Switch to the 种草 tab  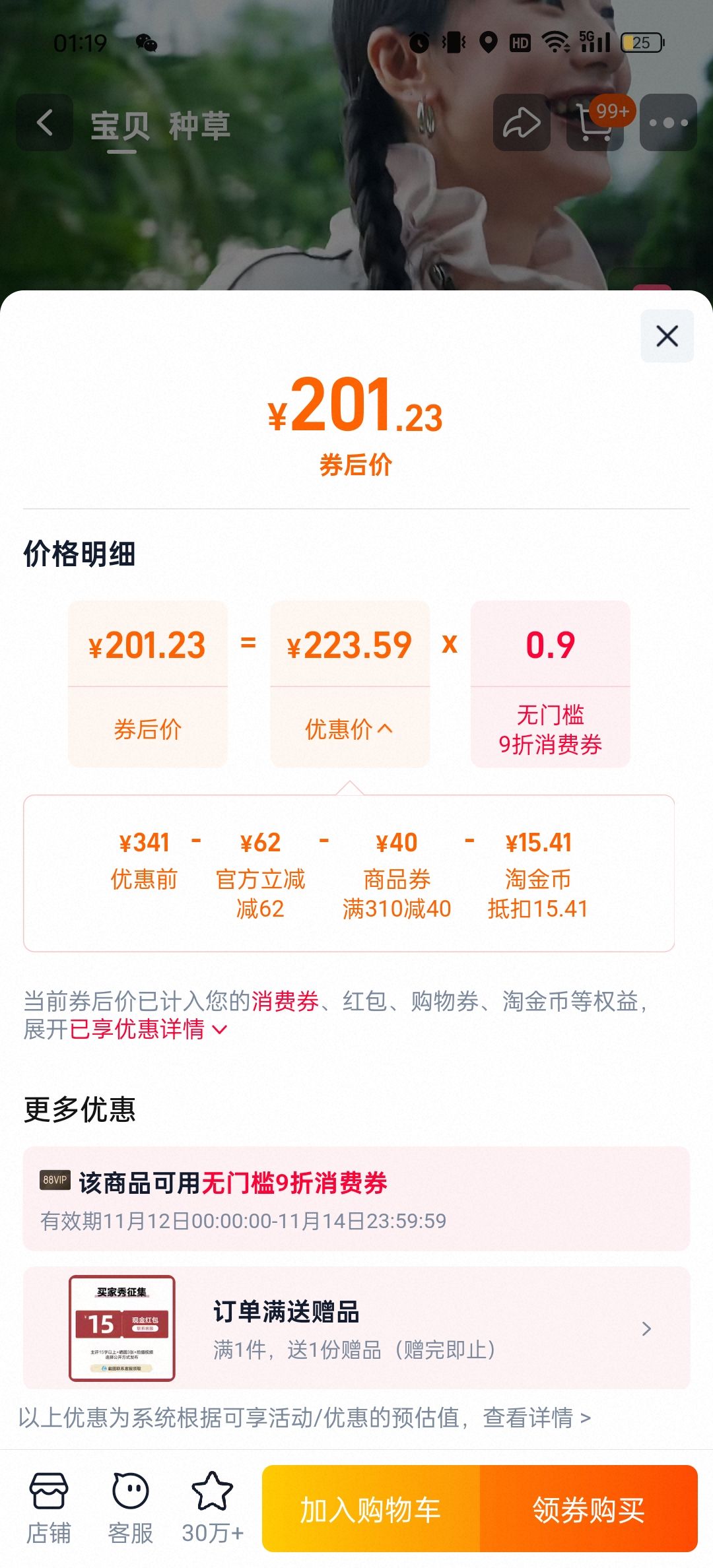(201, 125)
